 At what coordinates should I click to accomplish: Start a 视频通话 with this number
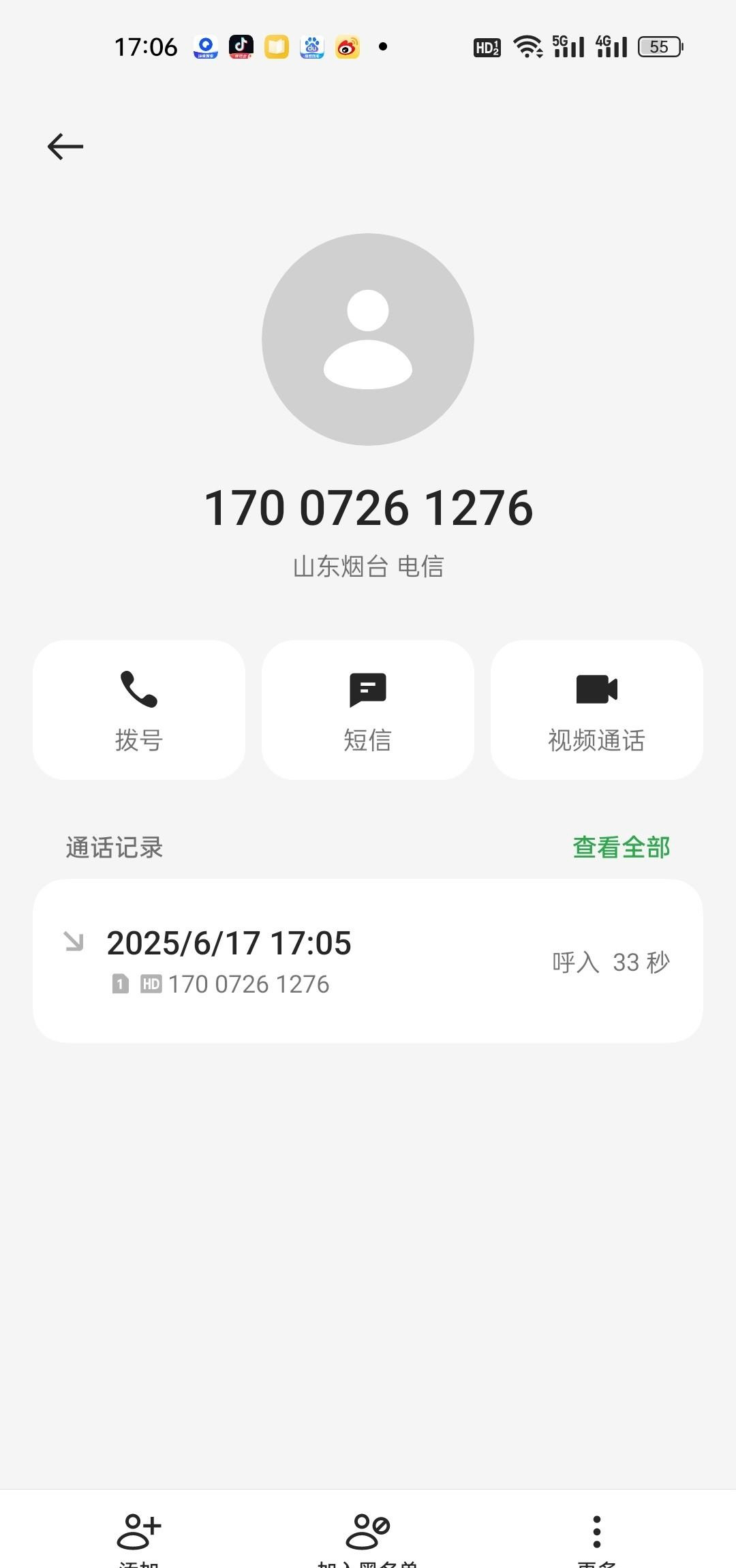tap(597, 710)
